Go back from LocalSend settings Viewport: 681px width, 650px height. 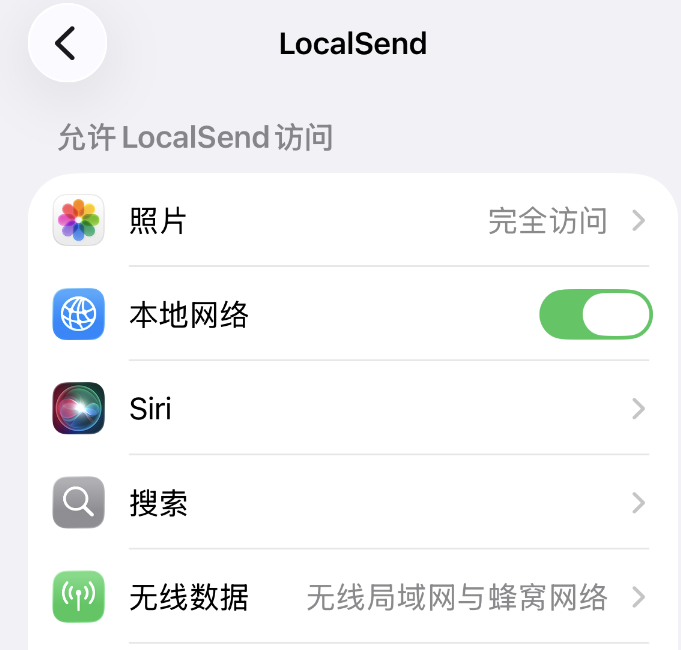[67, 43]
